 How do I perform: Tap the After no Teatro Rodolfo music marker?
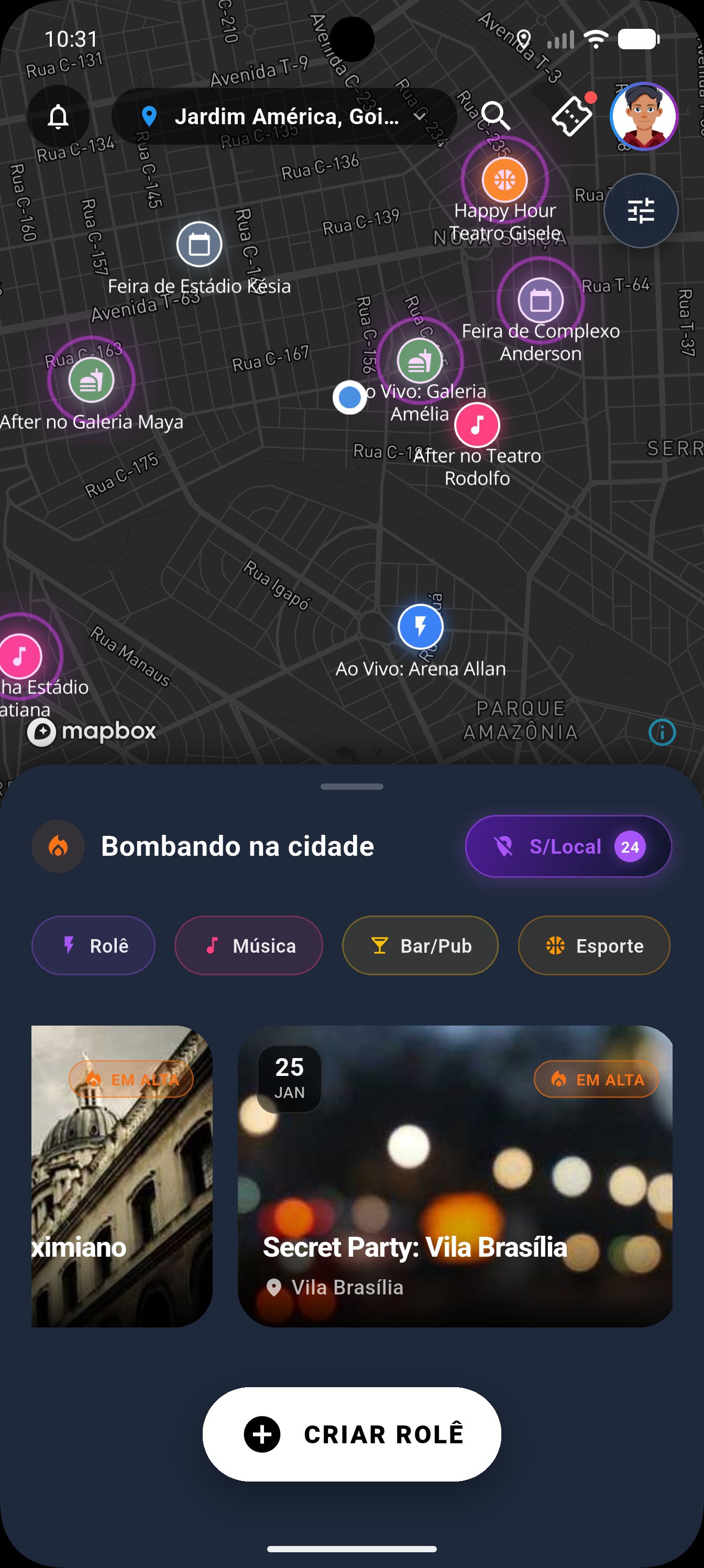[478, 425]
